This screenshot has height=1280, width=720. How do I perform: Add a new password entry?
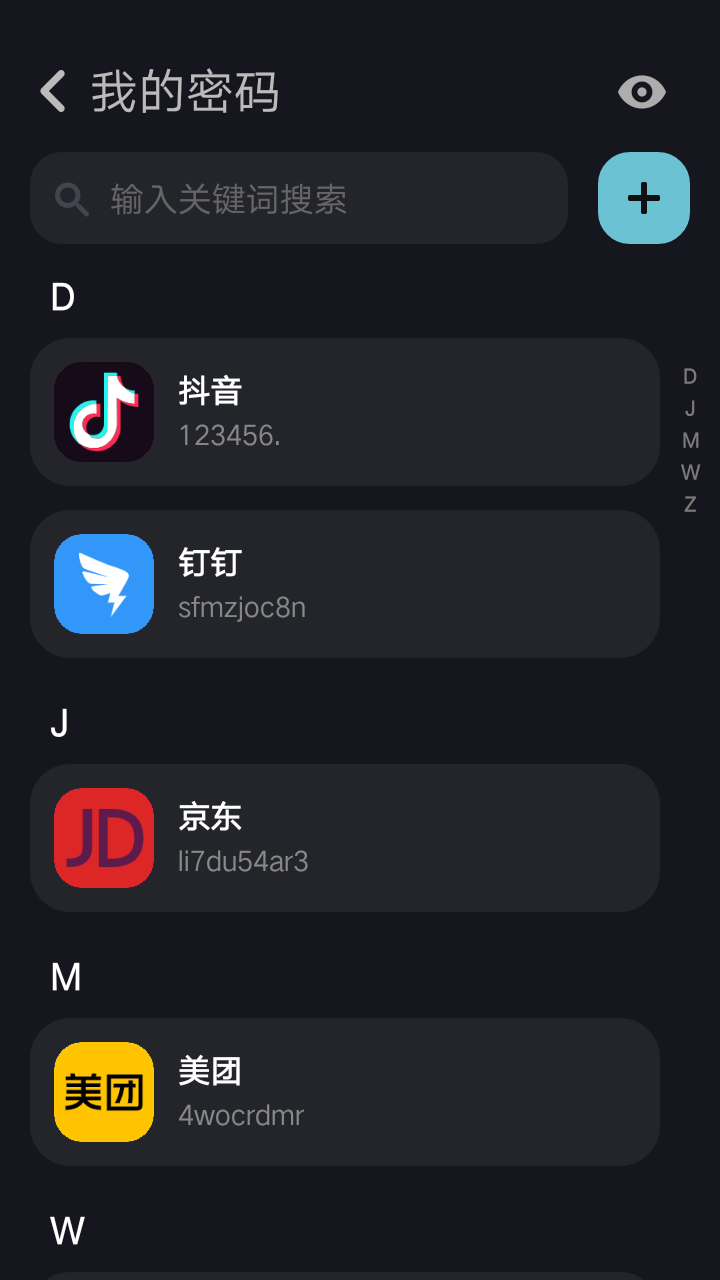pos(643,198)
